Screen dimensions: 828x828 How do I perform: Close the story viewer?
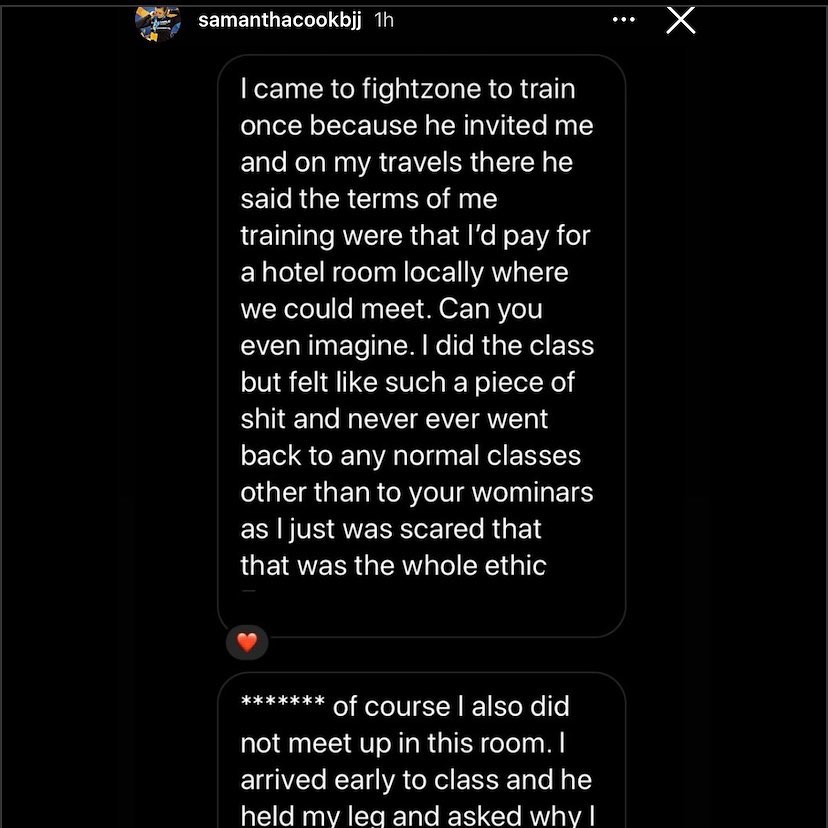point(680,20)
